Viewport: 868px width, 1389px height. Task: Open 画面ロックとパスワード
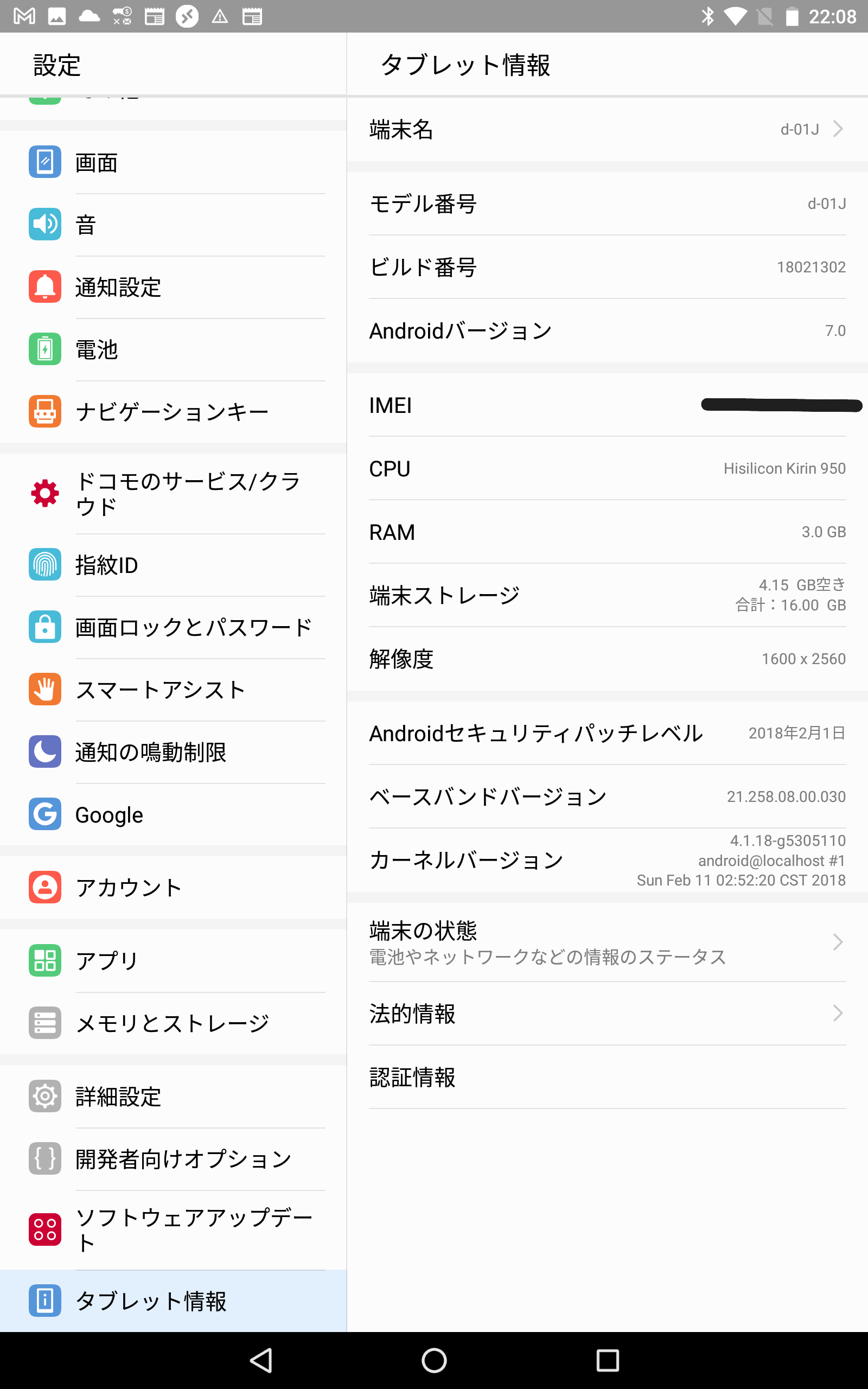click(173, 627)
